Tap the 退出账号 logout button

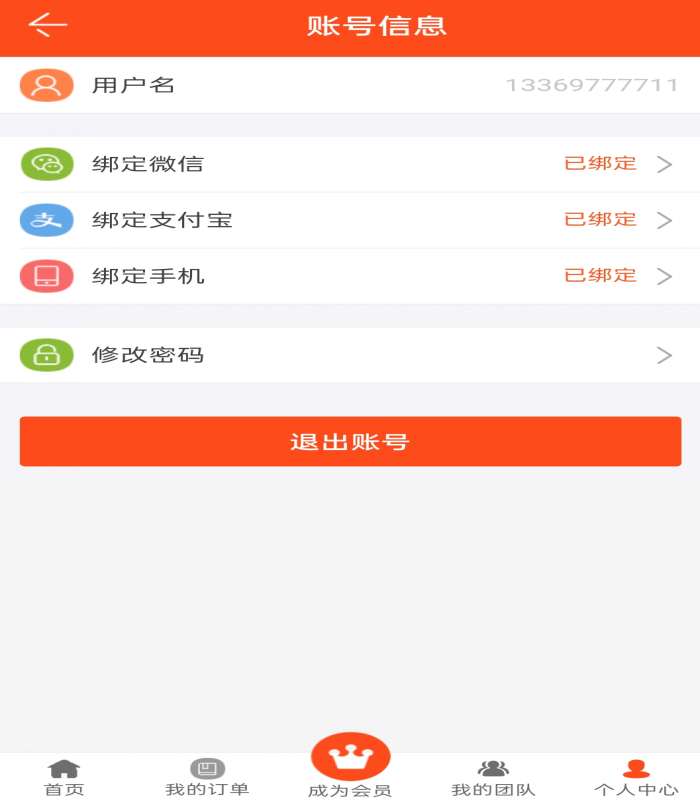(350, 442)
